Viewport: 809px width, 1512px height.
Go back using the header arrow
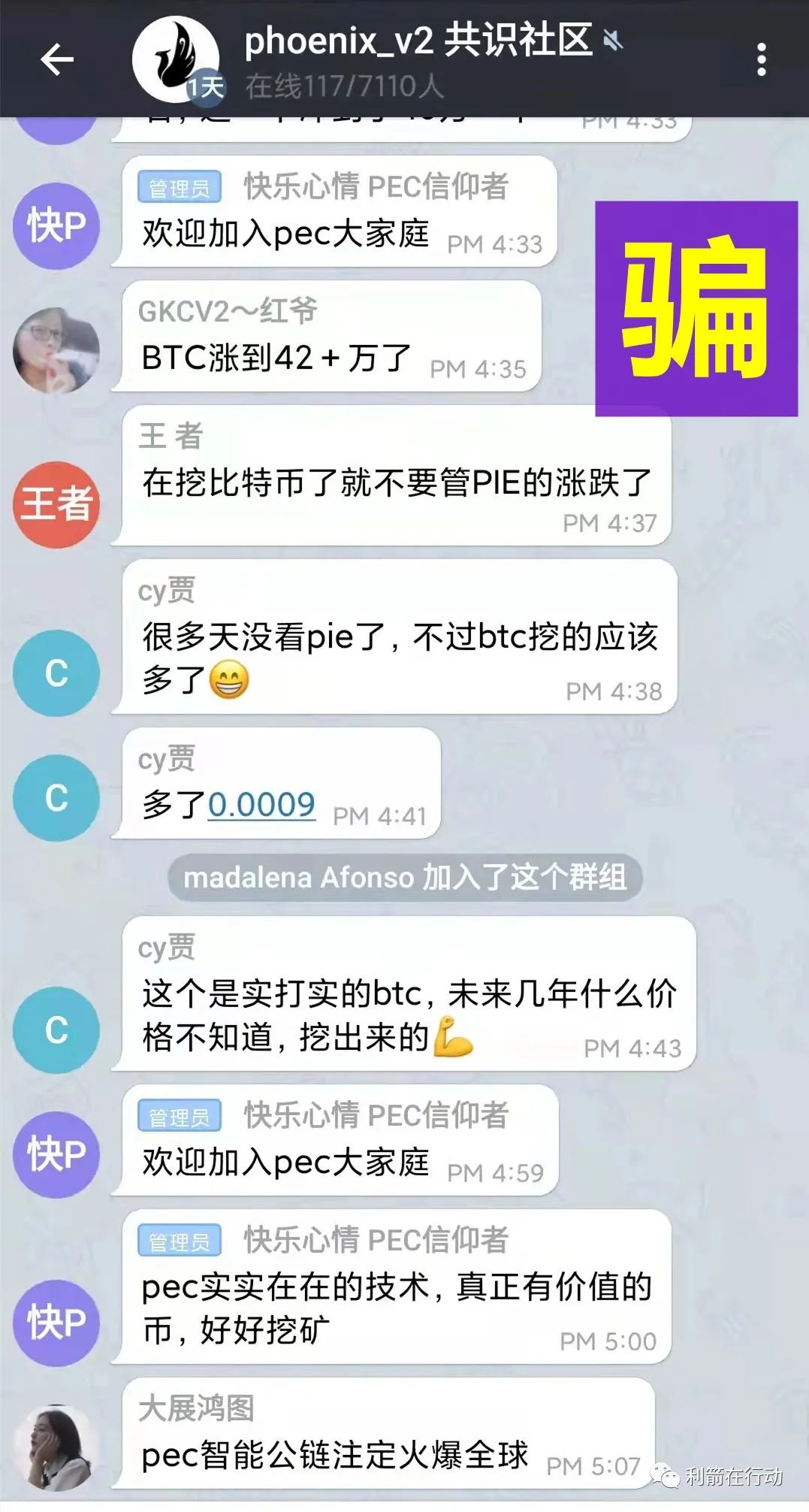pyautogui.click(x=56, y=59)
